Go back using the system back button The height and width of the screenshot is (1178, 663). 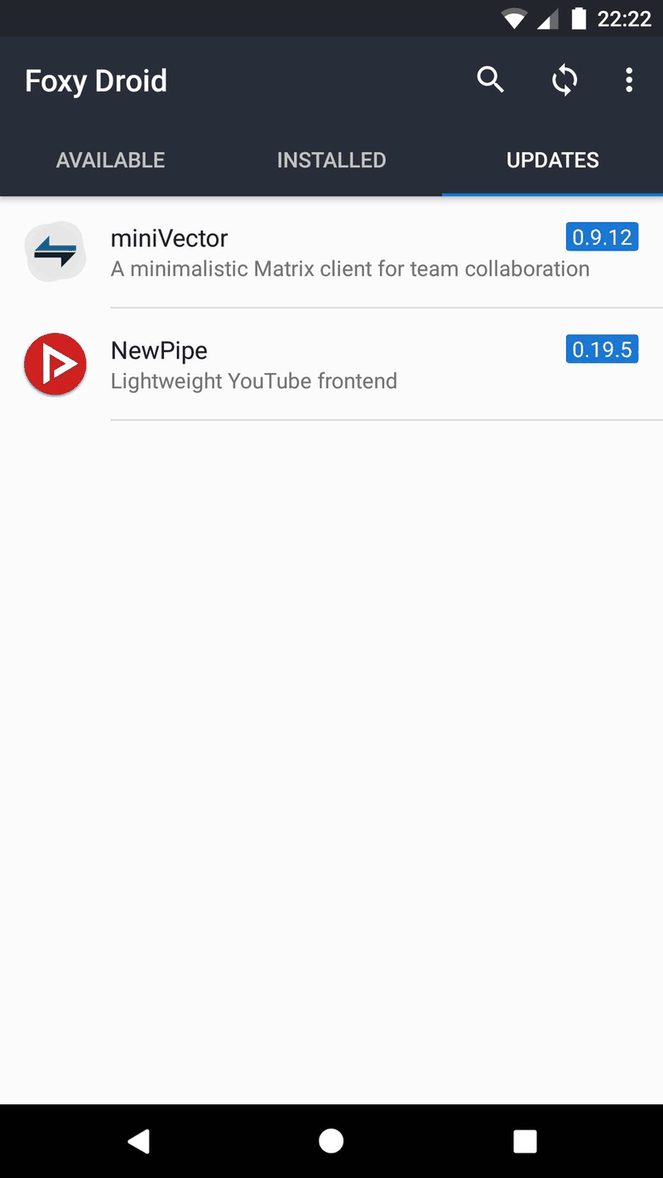pos(138,1141)
